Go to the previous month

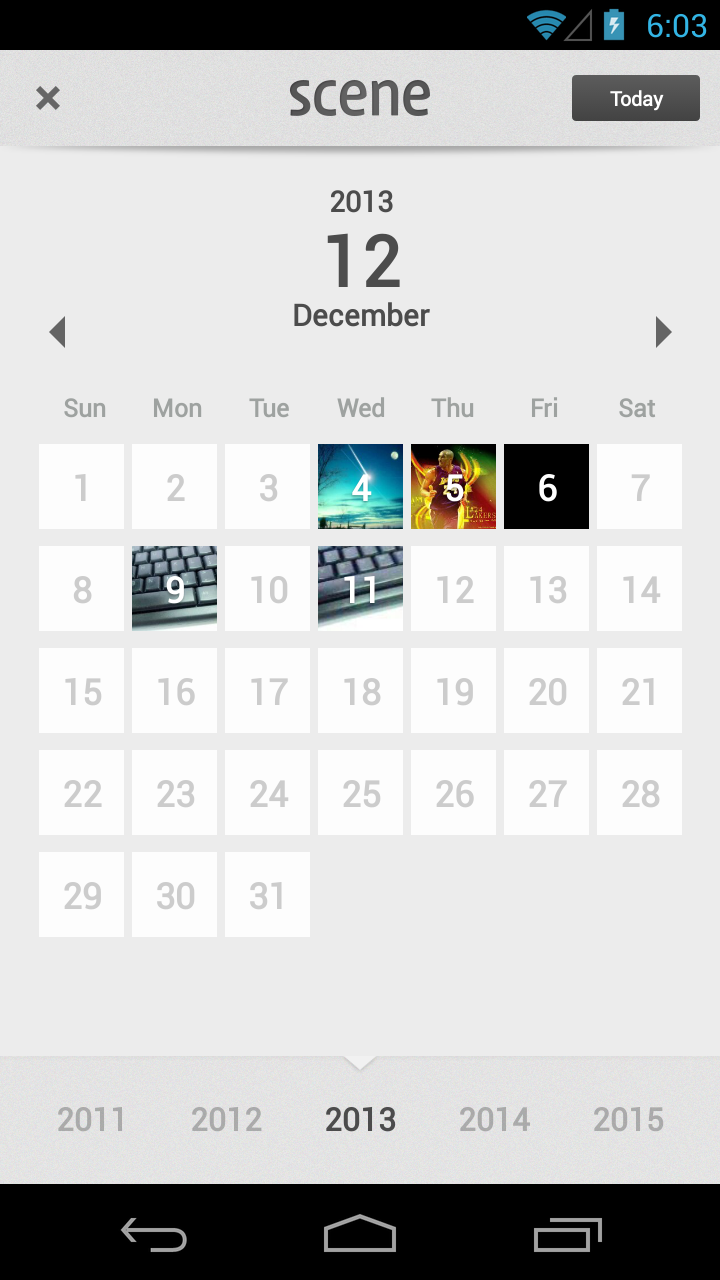(x=58, y=332)
